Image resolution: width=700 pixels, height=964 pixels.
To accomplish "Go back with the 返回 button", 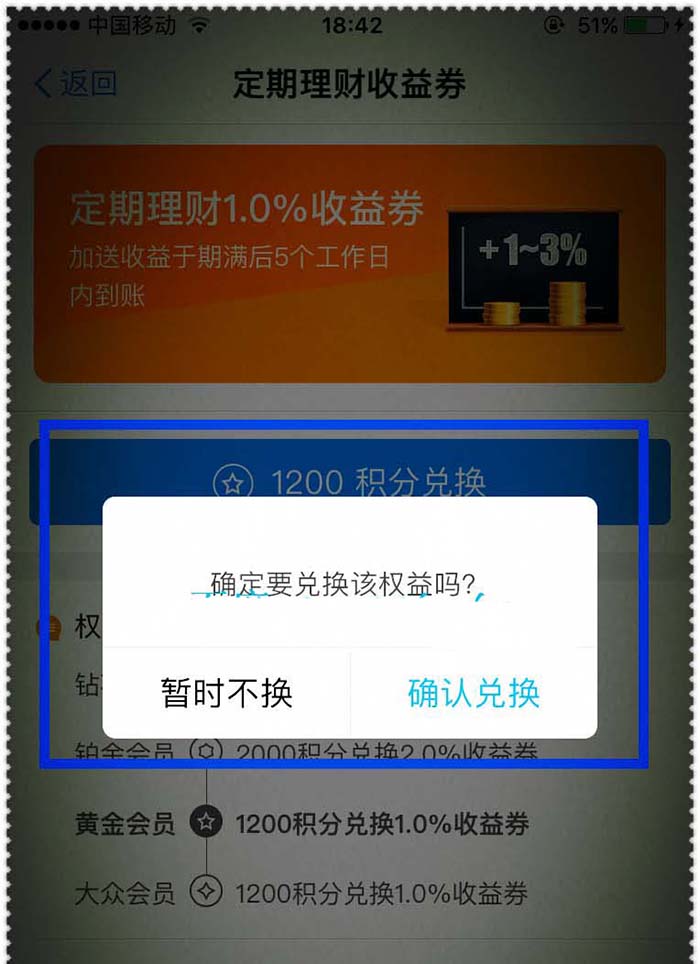I will point(75,83).
